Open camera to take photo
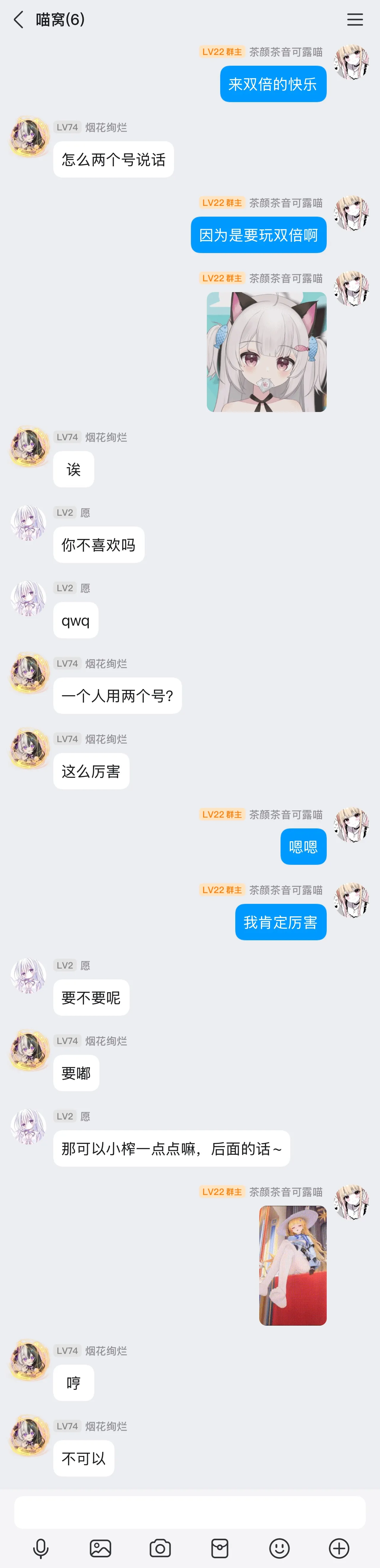The image size is (380, 1568). [160, 1548]
